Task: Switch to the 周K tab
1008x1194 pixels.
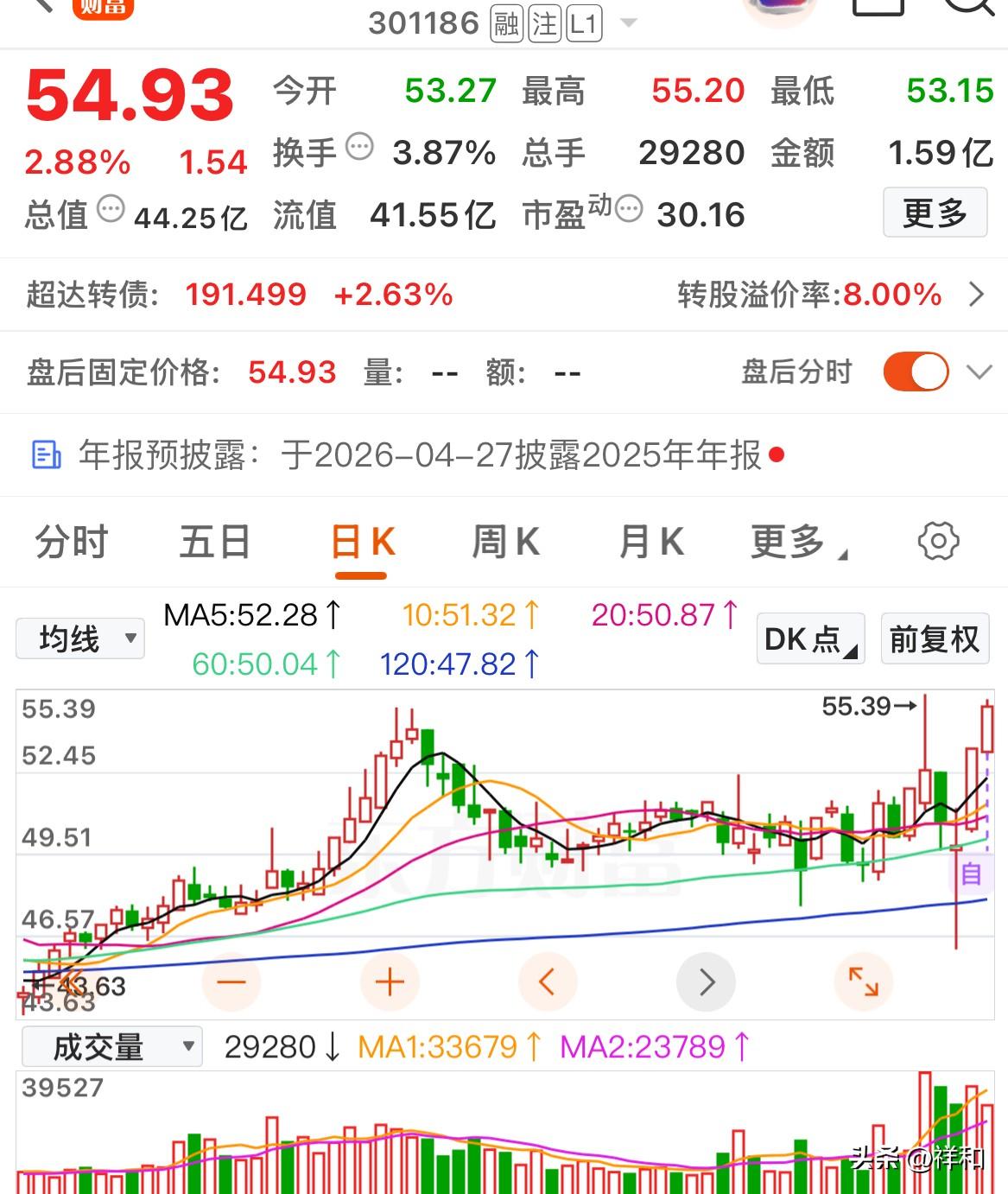Action: pos(507,542)
